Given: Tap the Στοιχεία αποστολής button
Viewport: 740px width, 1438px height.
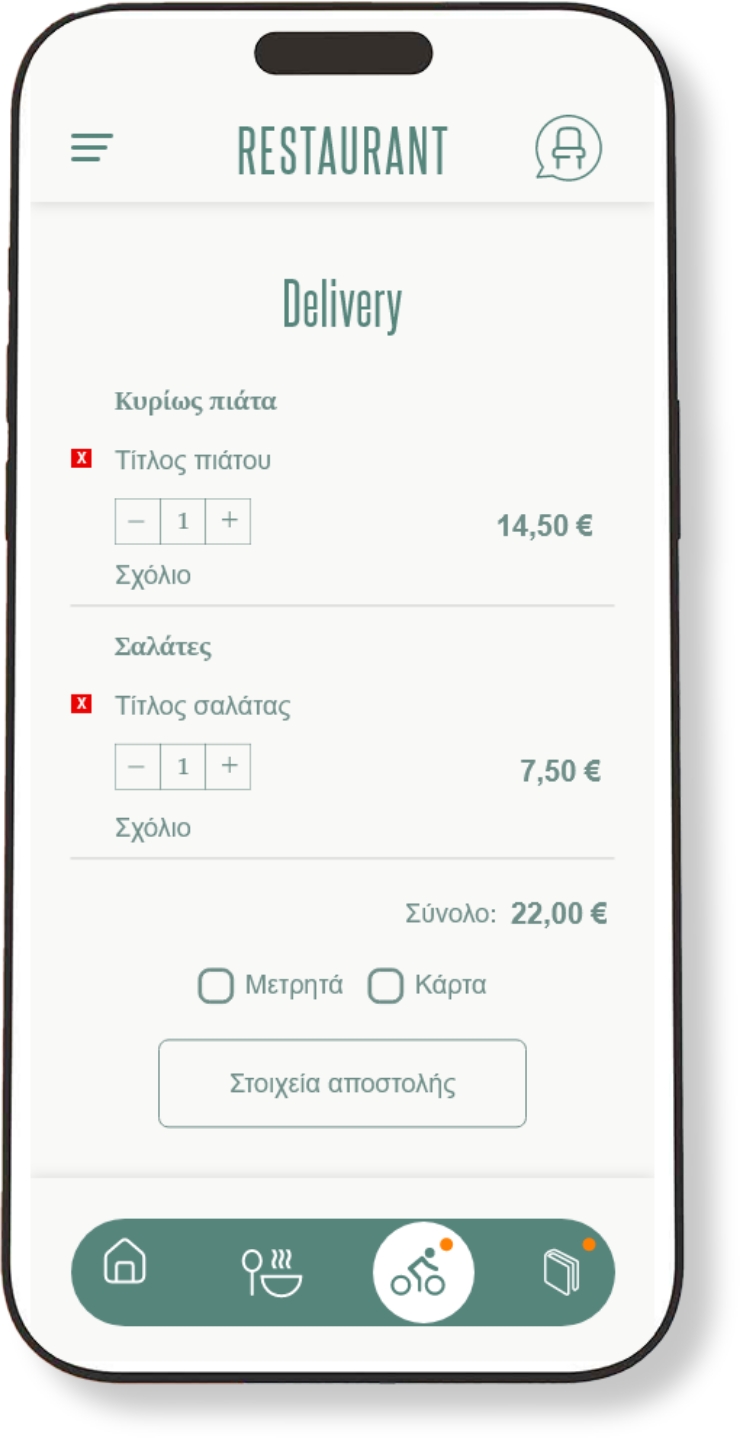Looking at the screenshot, I should [342, 1084].
